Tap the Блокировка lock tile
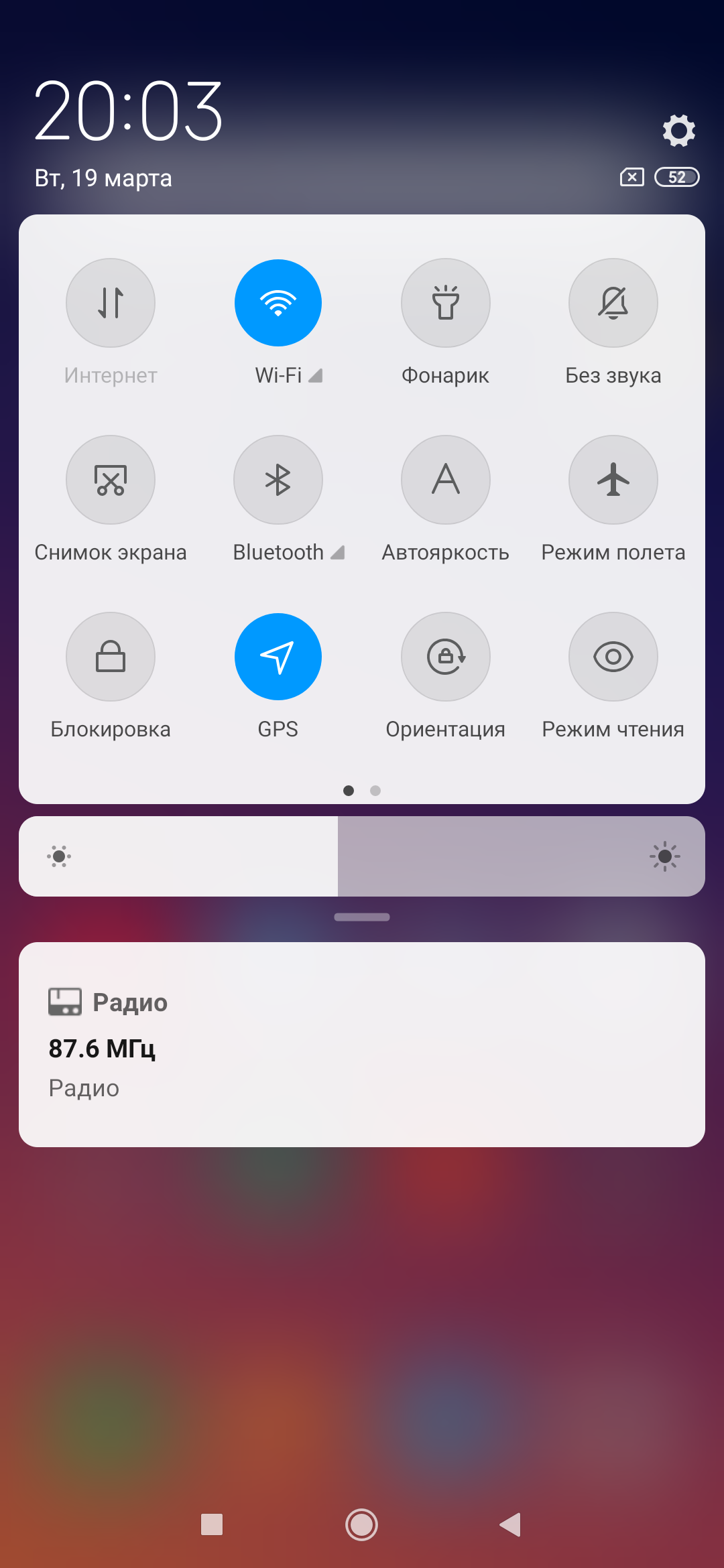724x1568 pixels. pos(111,657)
